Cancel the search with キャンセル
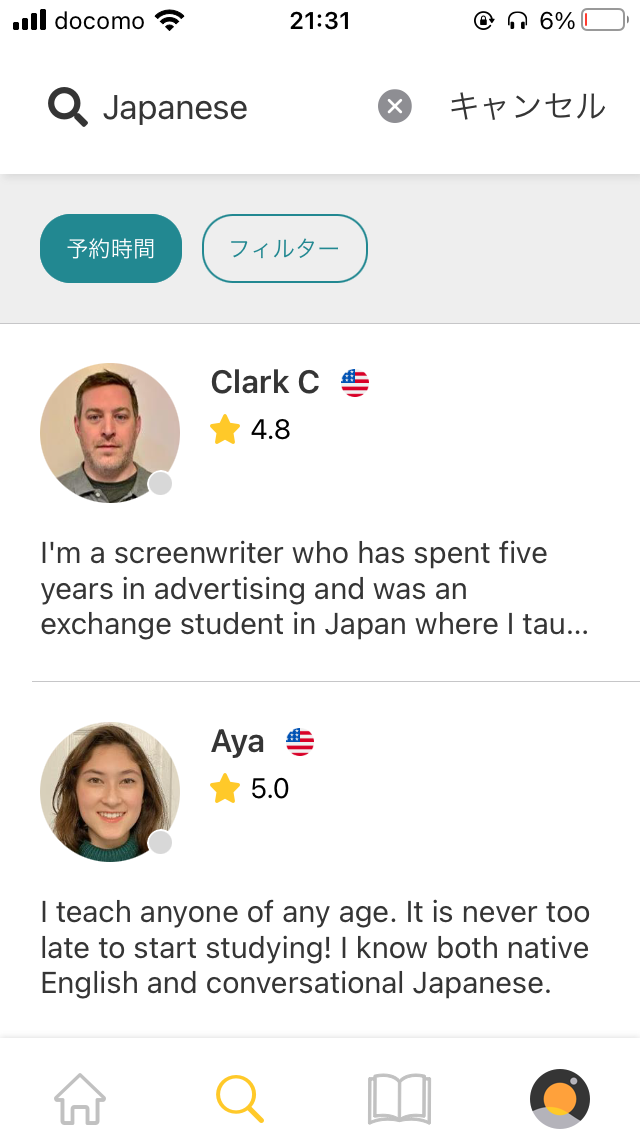Screen dimensions: 640x1136 [x=527, y=106]
